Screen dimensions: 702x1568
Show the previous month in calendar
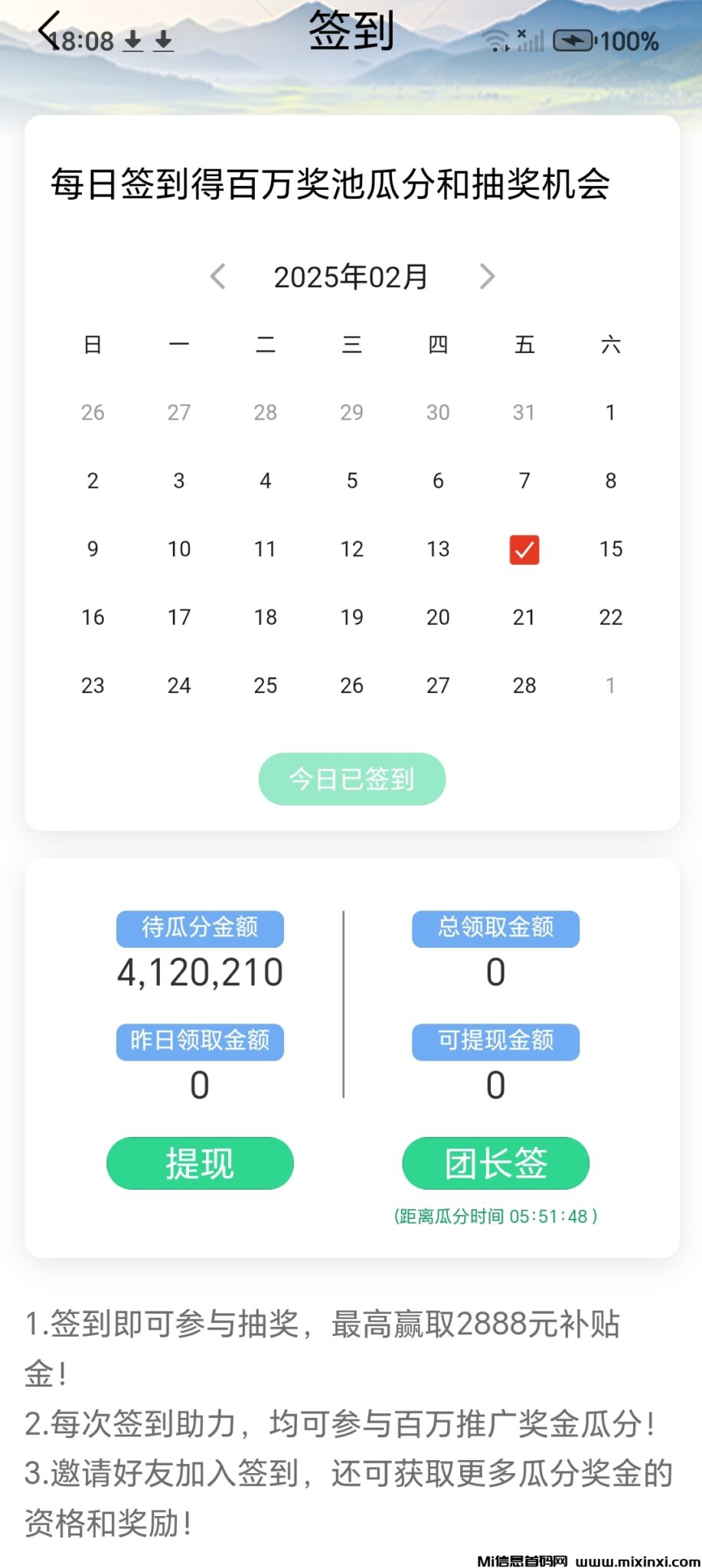[218, 276]
